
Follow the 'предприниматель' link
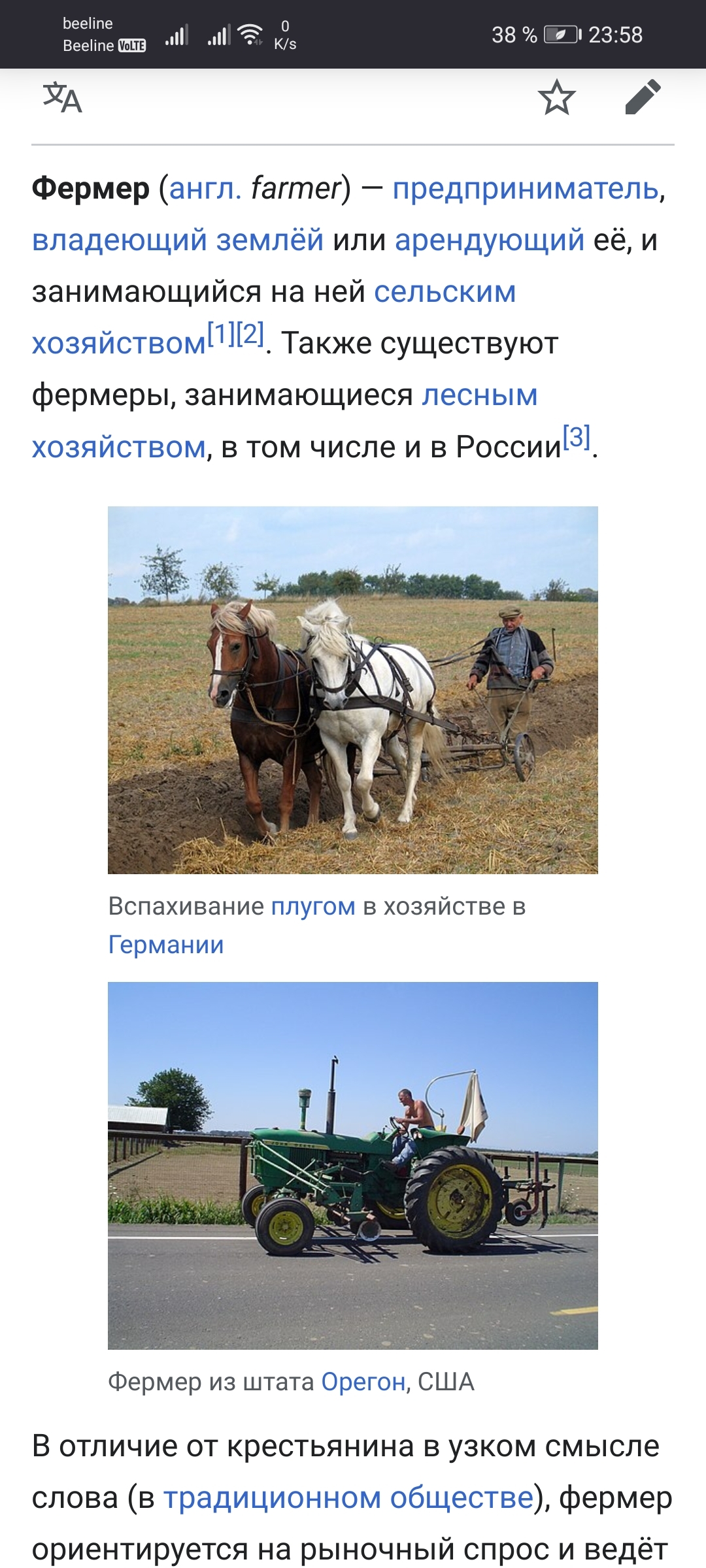pyautogui.click(x=526, y=189)
